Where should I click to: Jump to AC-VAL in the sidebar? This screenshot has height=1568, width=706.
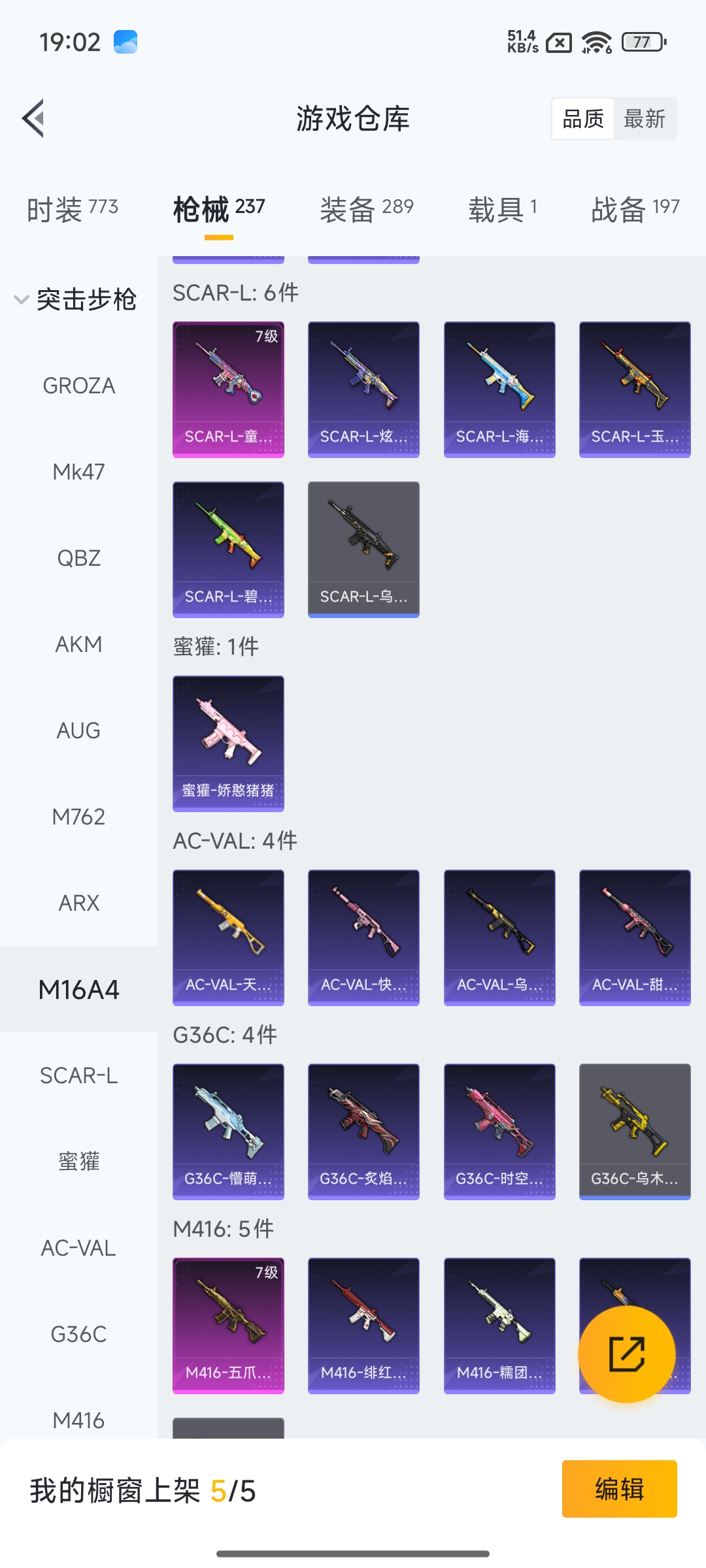pos(78,1249)
